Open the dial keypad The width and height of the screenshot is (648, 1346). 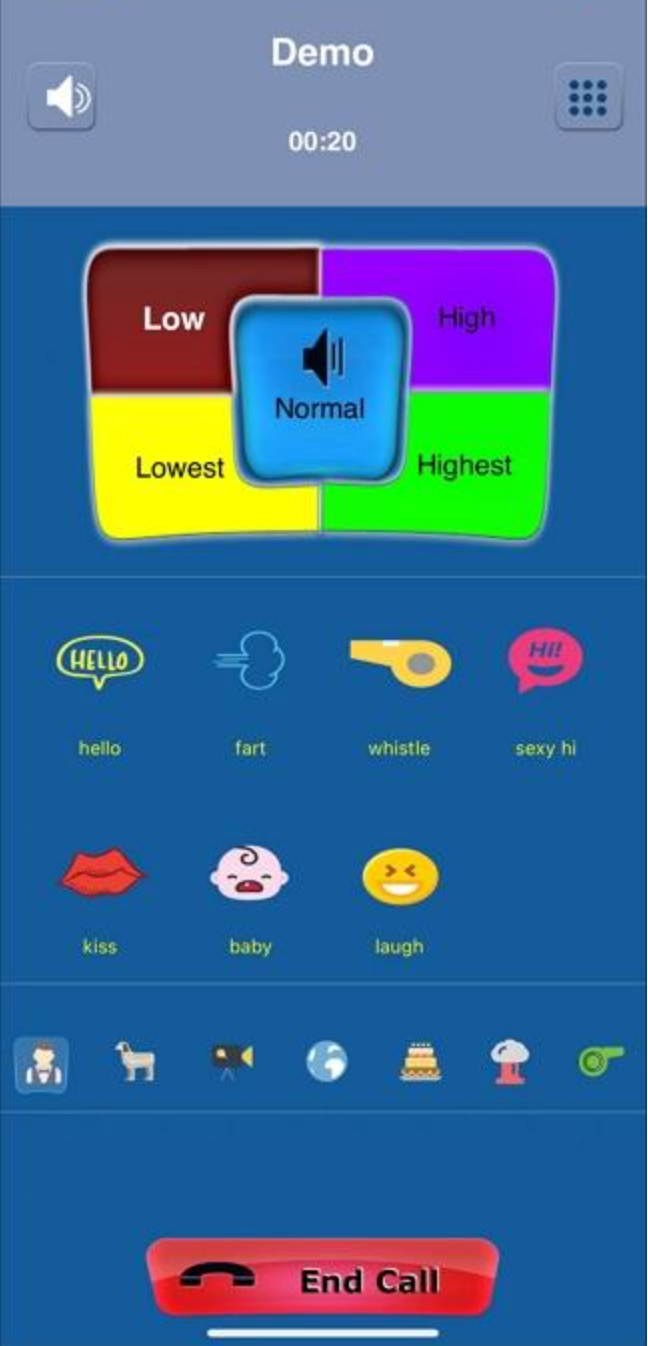click(x=588, y=97)
